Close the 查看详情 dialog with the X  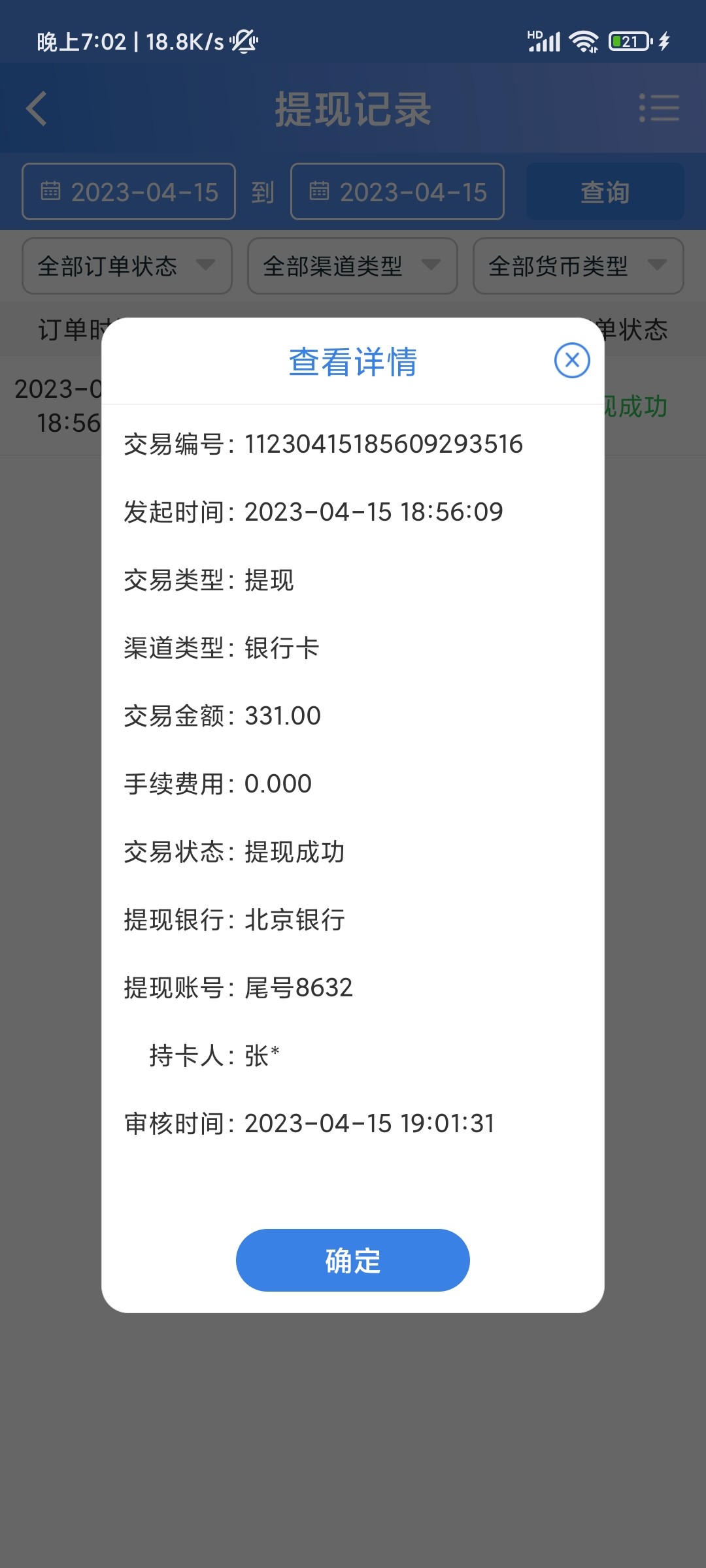click(572, 360)
